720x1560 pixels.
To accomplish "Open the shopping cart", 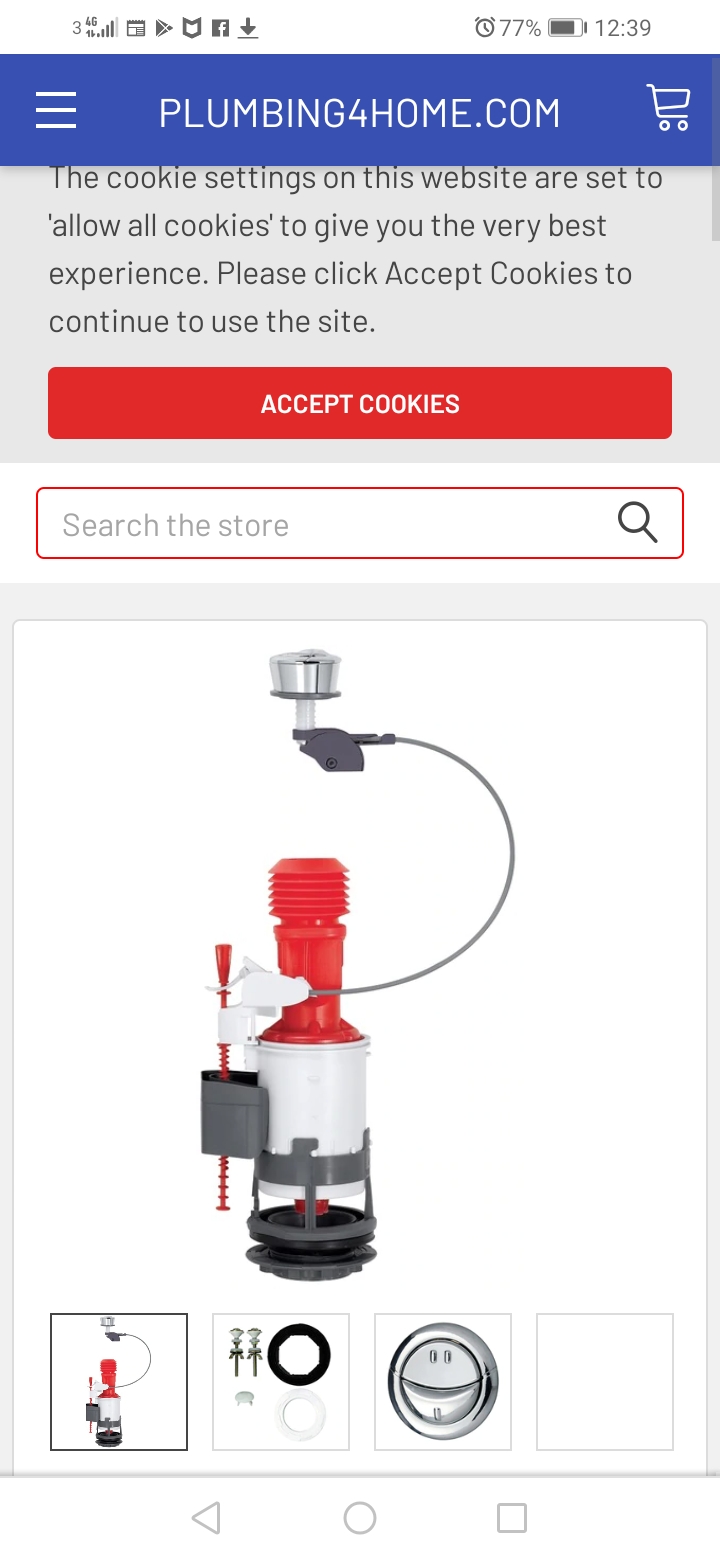I will point(668,108).
